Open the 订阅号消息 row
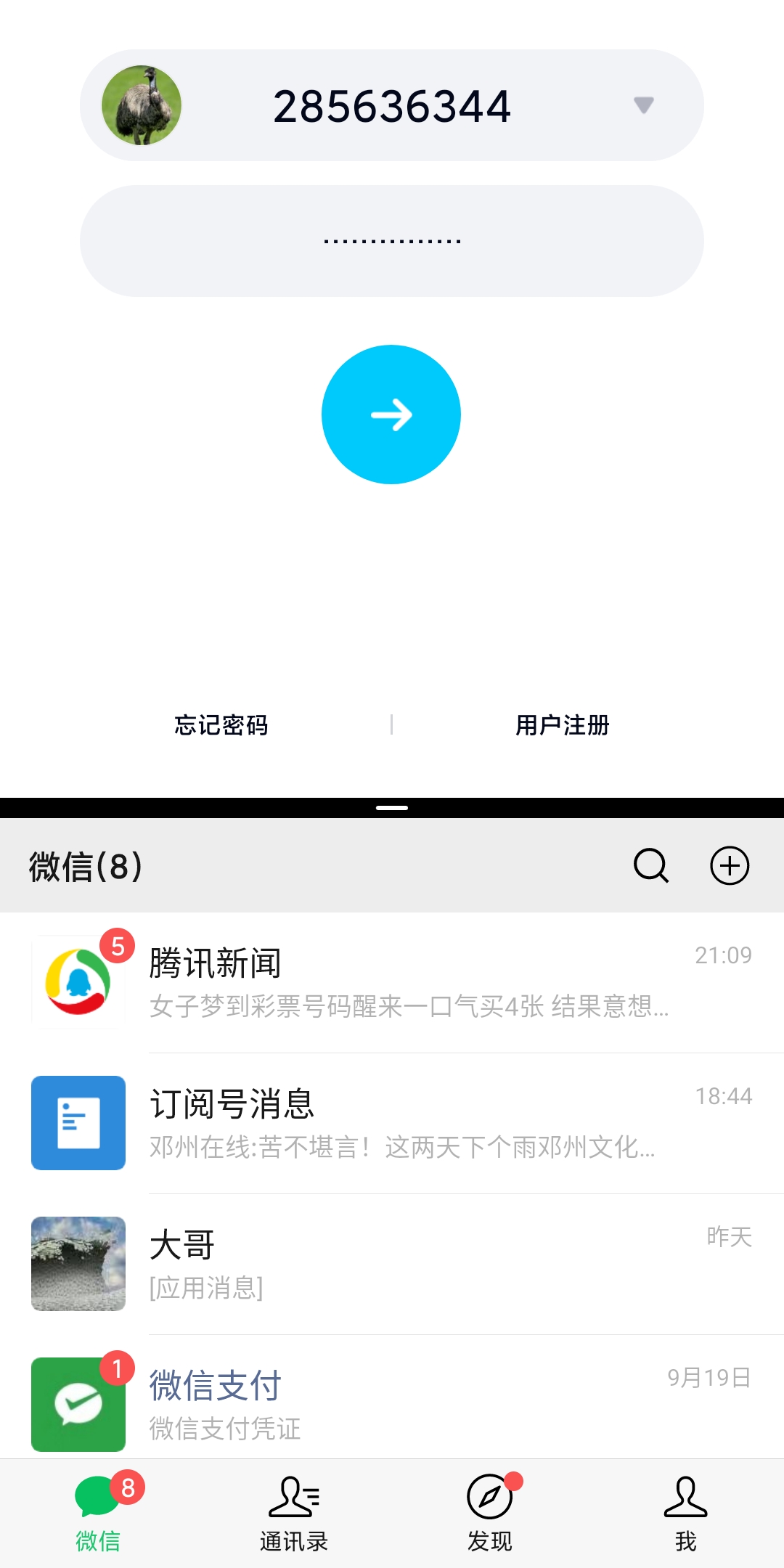784x1568 pixels. [392, 1123]
